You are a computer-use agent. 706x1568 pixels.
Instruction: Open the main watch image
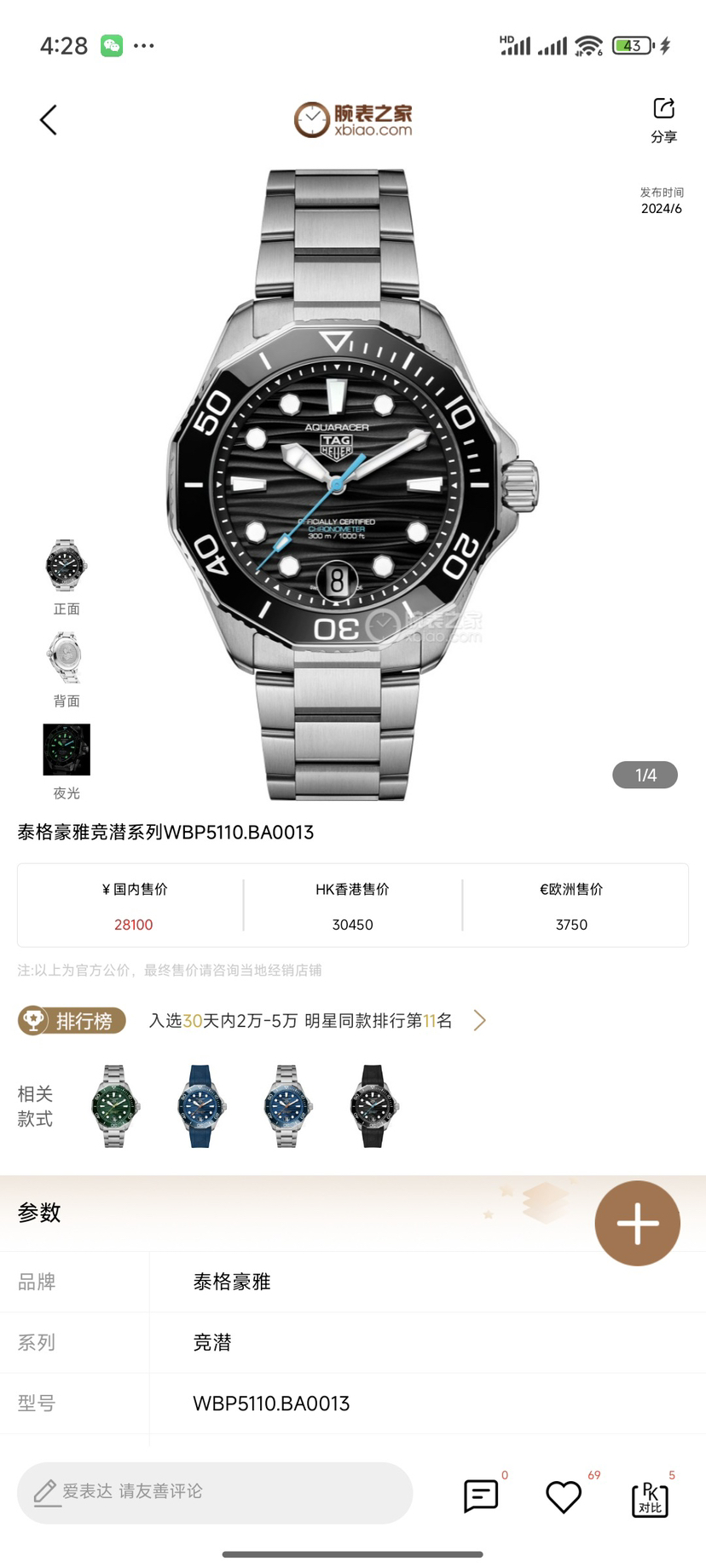[x=352, y=484]
